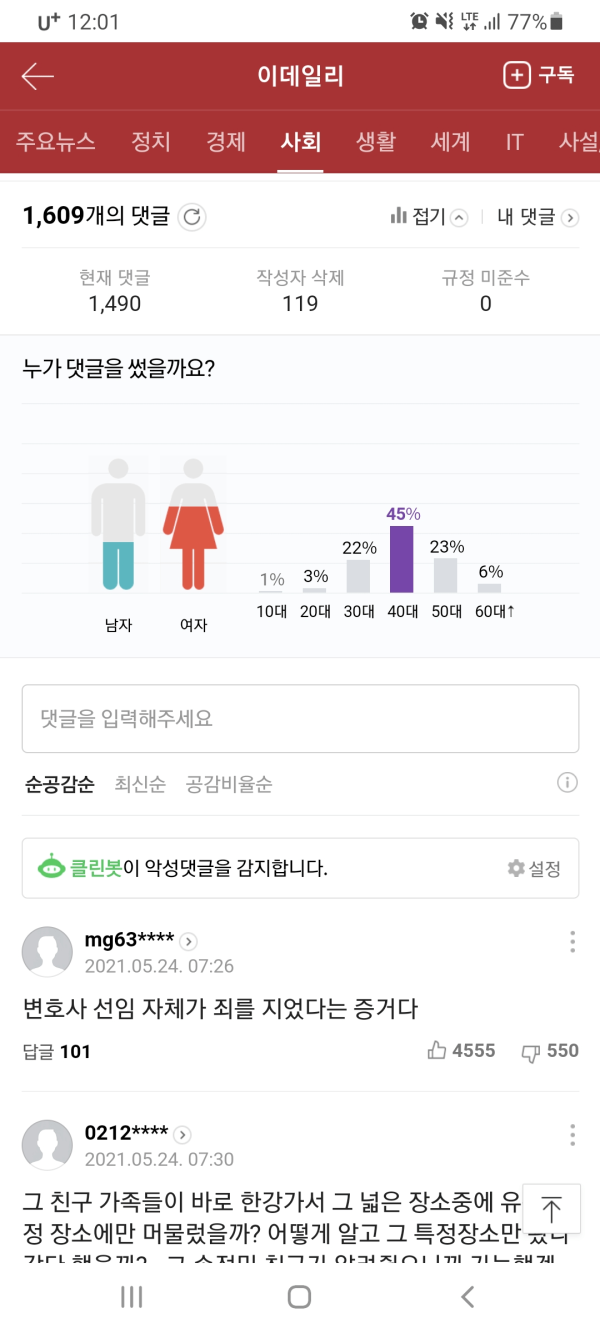
Task: Open the IT tab
Action: [514, 141]
